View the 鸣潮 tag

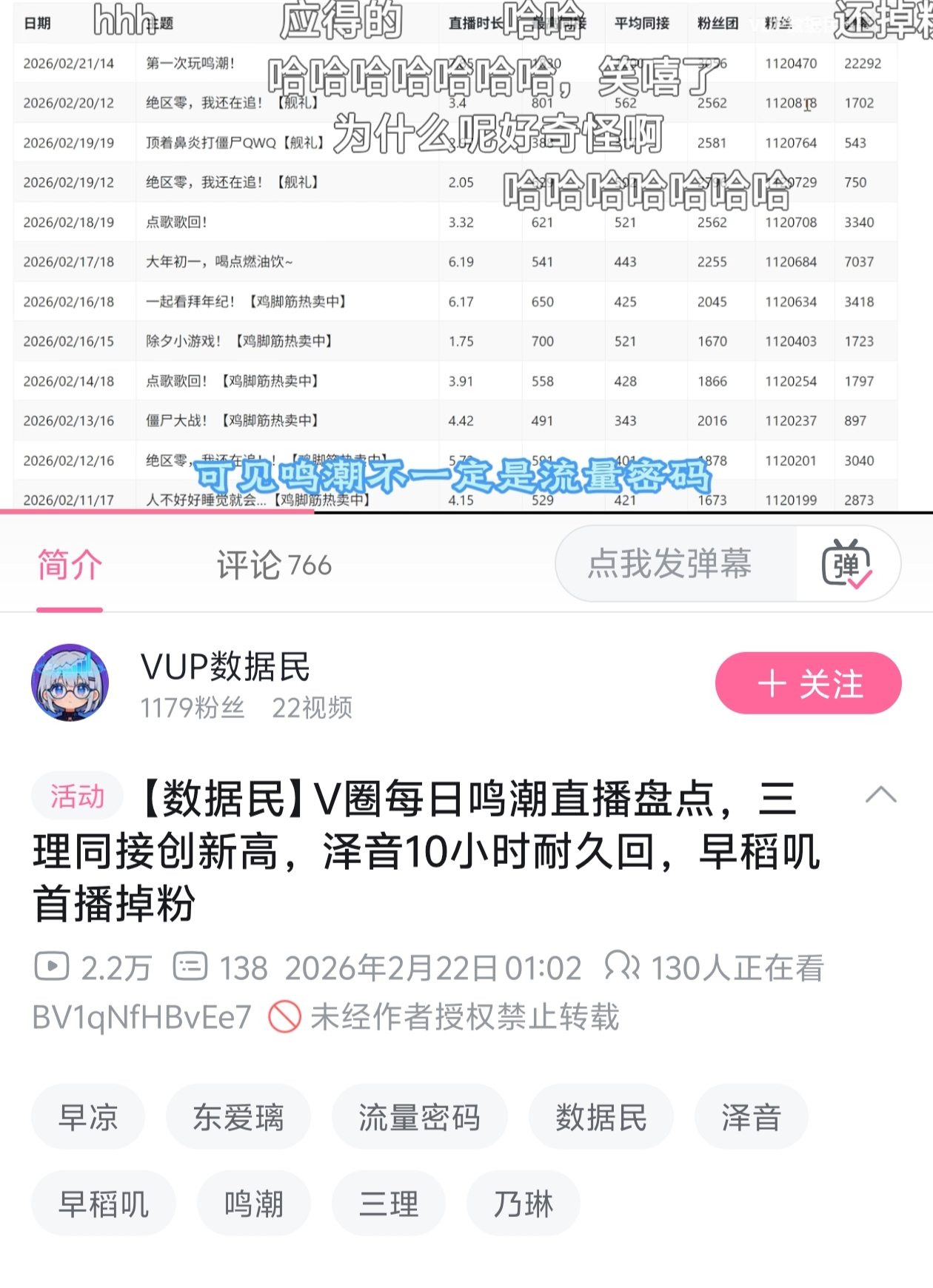pos(254,1204)
